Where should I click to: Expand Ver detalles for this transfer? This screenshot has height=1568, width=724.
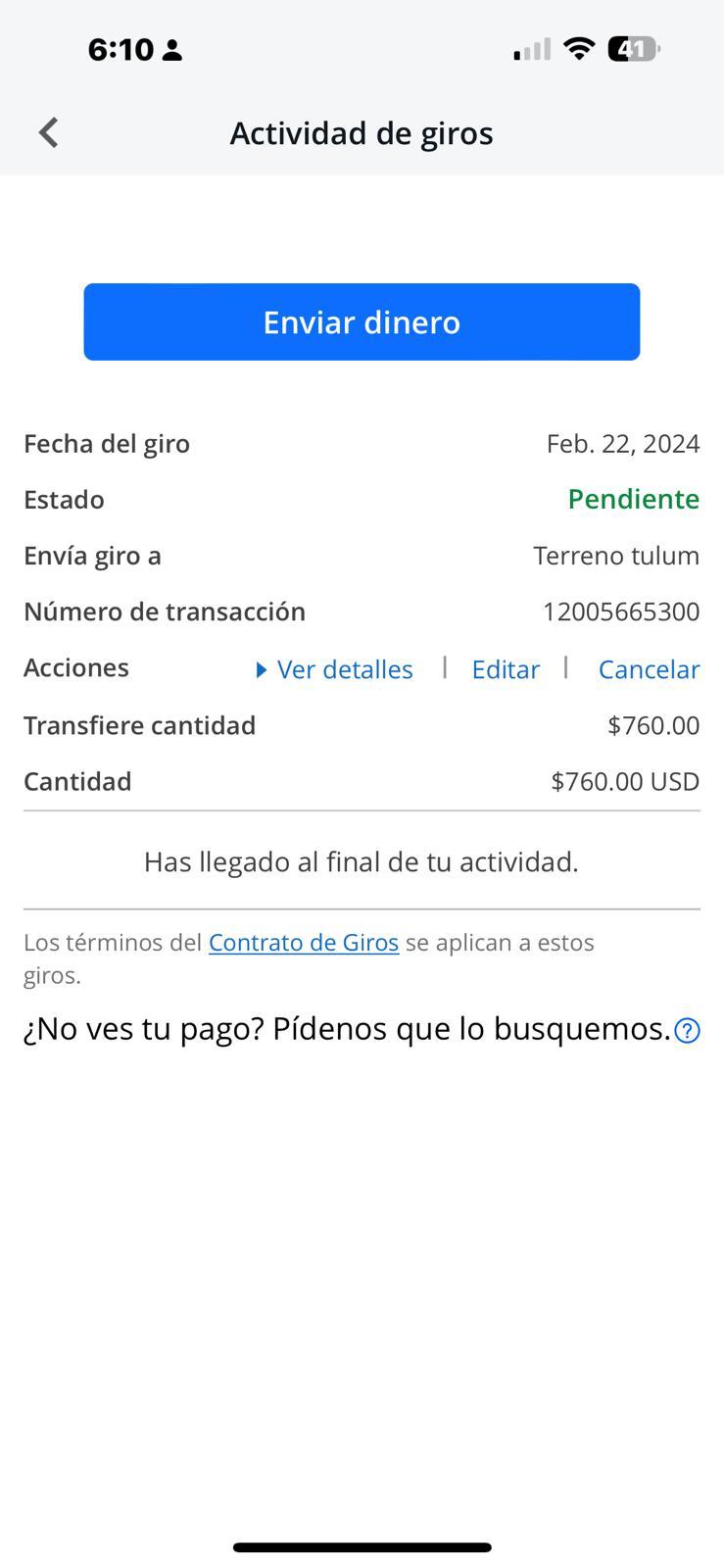click(x=335, y=669)
